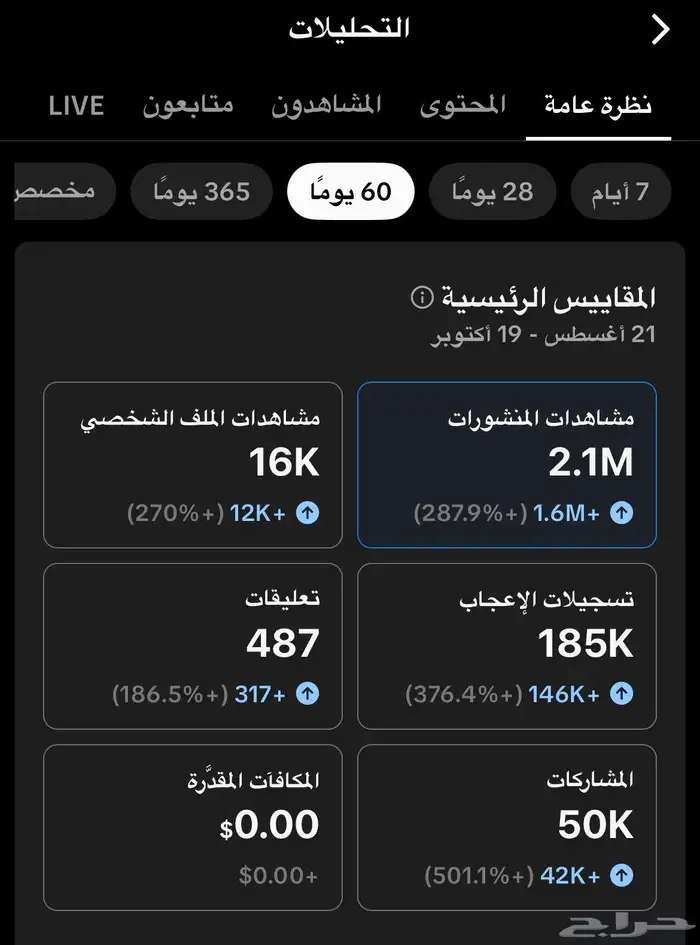Image resolution: width=700 pixels, height=945 pixels.
Task: Tap info icon beside المقاييس الرئيسية
Action: point(422,298)
